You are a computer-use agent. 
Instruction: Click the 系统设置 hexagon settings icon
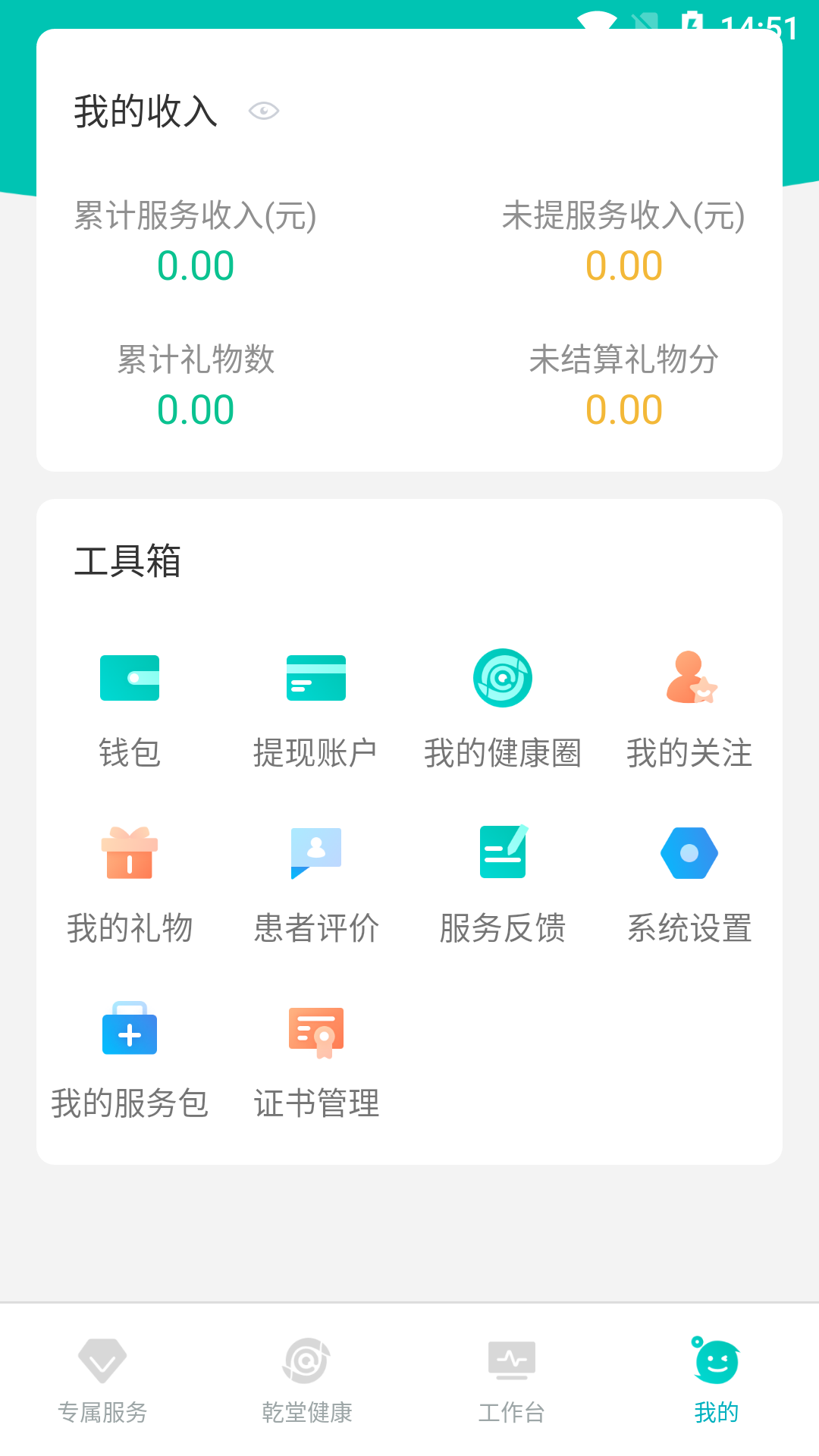coord(689,852)
